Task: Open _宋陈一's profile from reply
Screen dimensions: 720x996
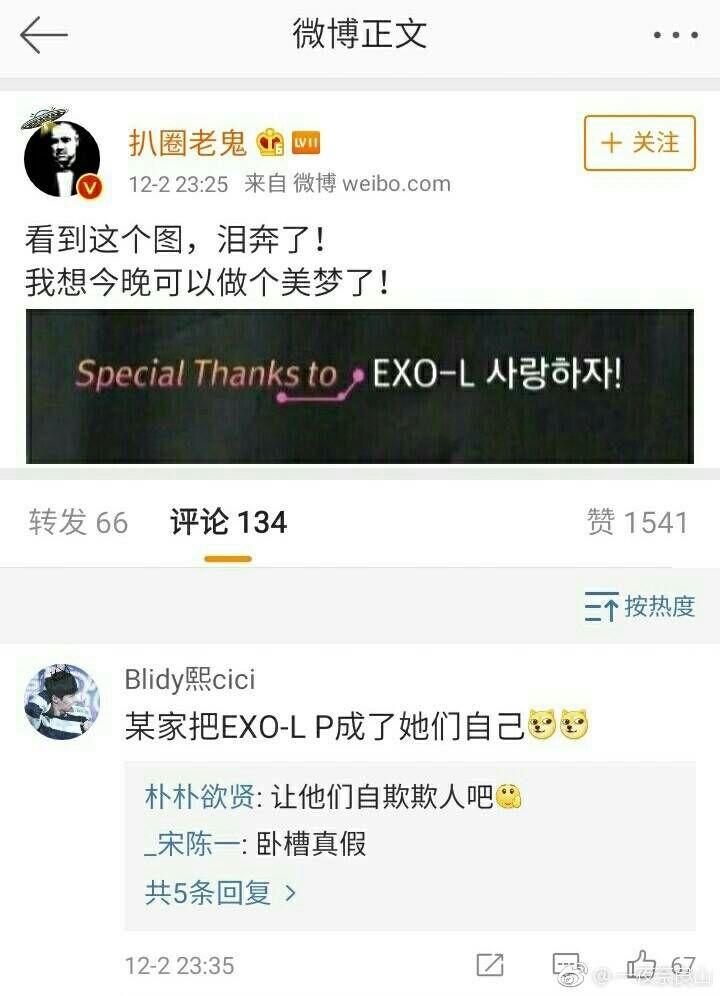Action: (x=191, y=844)
